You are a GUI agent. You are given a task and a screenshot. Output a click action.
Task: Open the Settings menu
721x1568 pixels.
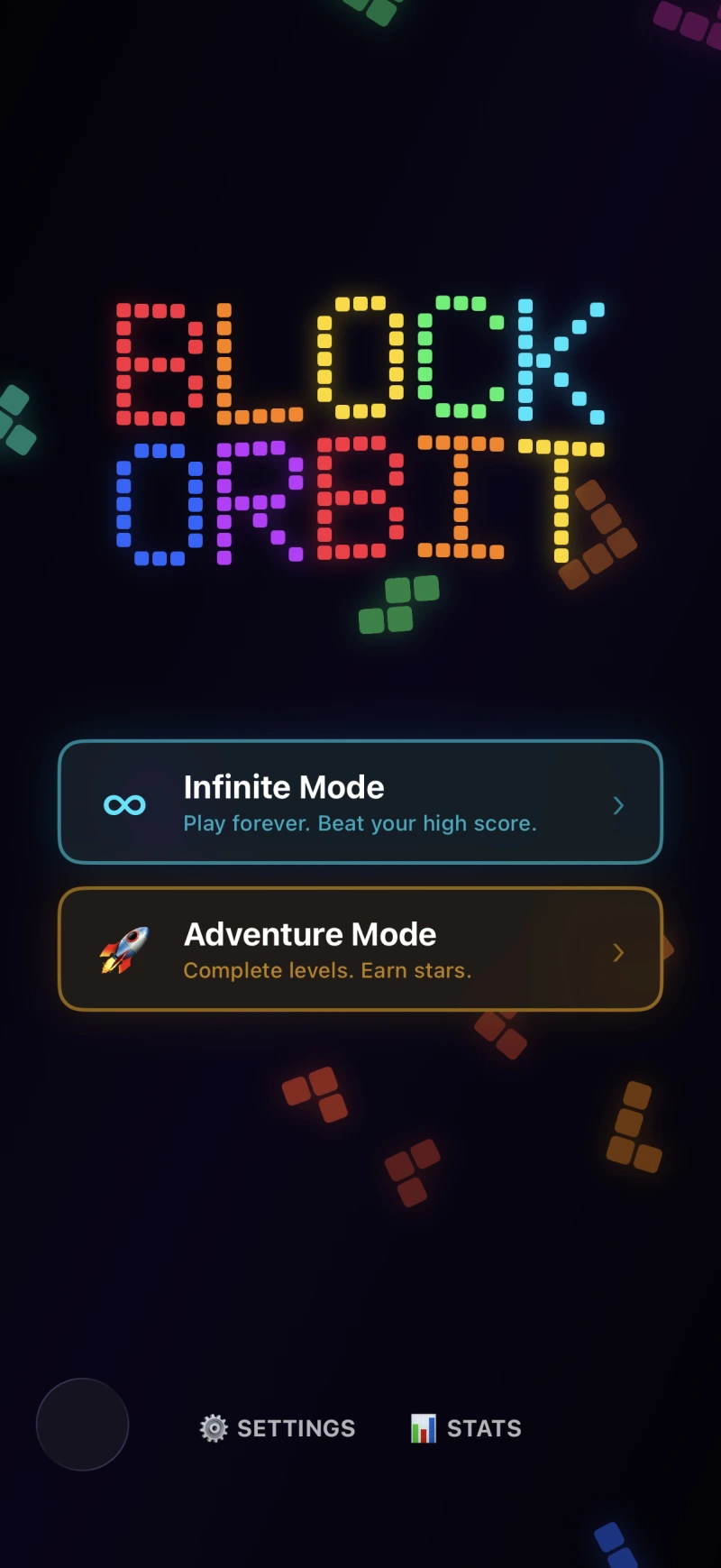(278, 1428)
